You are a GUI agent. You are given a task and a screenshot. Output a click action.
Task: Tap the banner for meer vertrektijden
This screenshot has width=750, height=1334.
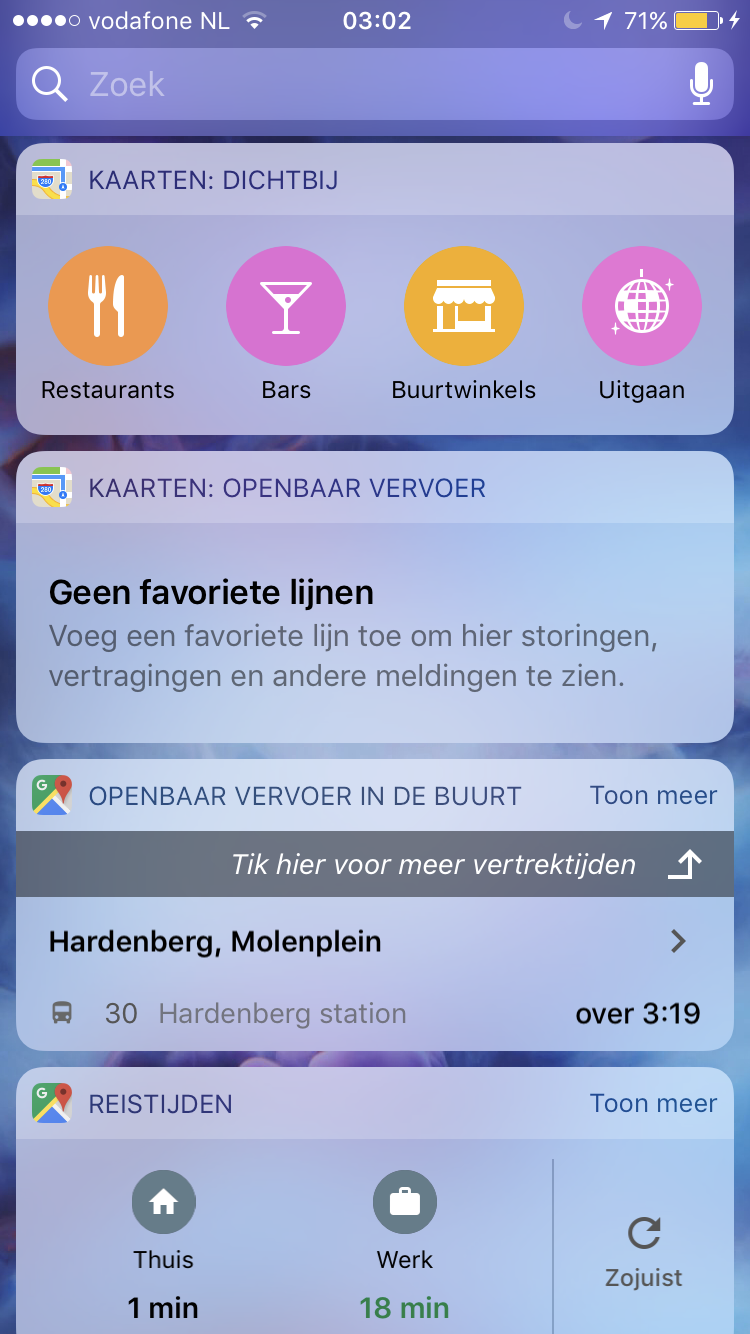pos(375,864)
